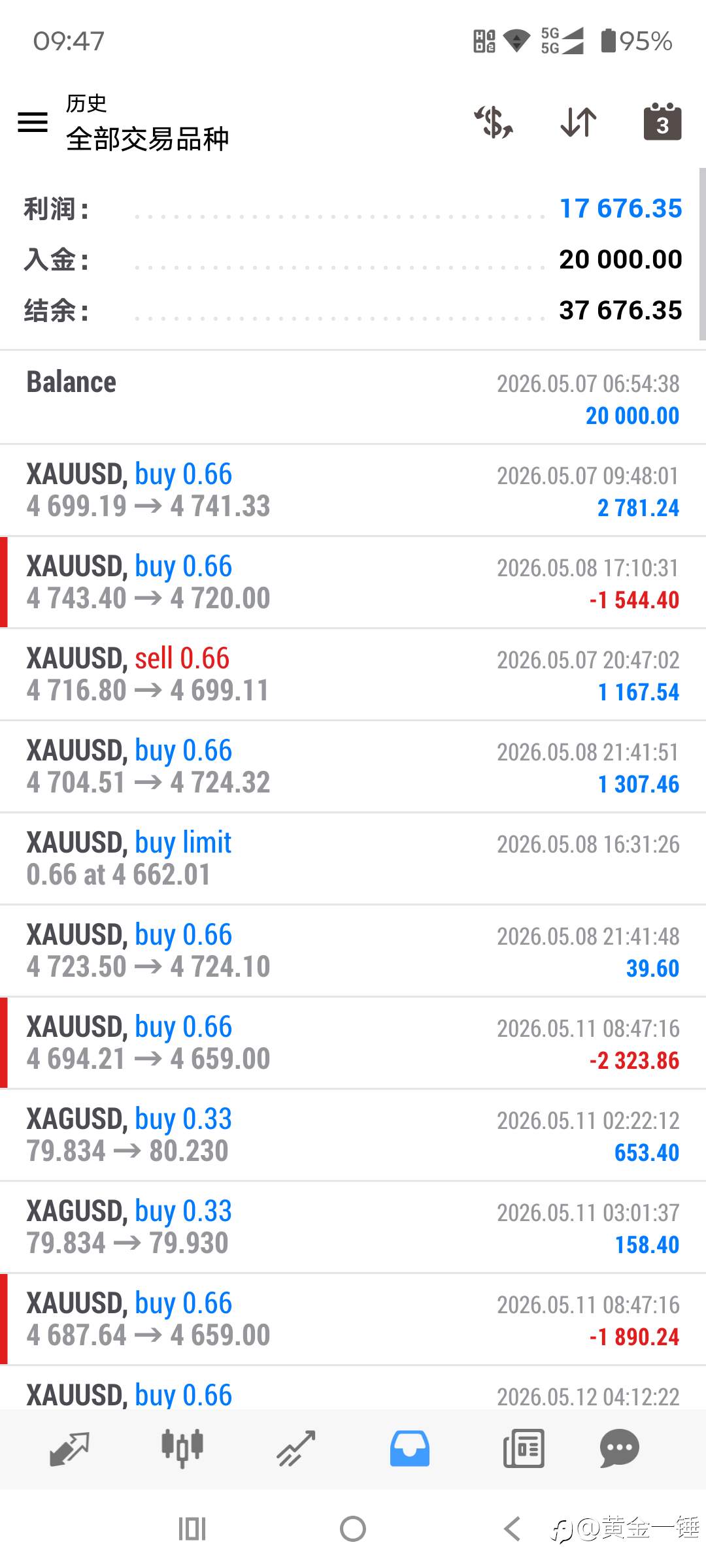This screenshot has height=1568, width=706.
Task: Expand the XAUUSD buy trade with profit 2 781.24
Action: pyautogui.click(x=353, y=491)
